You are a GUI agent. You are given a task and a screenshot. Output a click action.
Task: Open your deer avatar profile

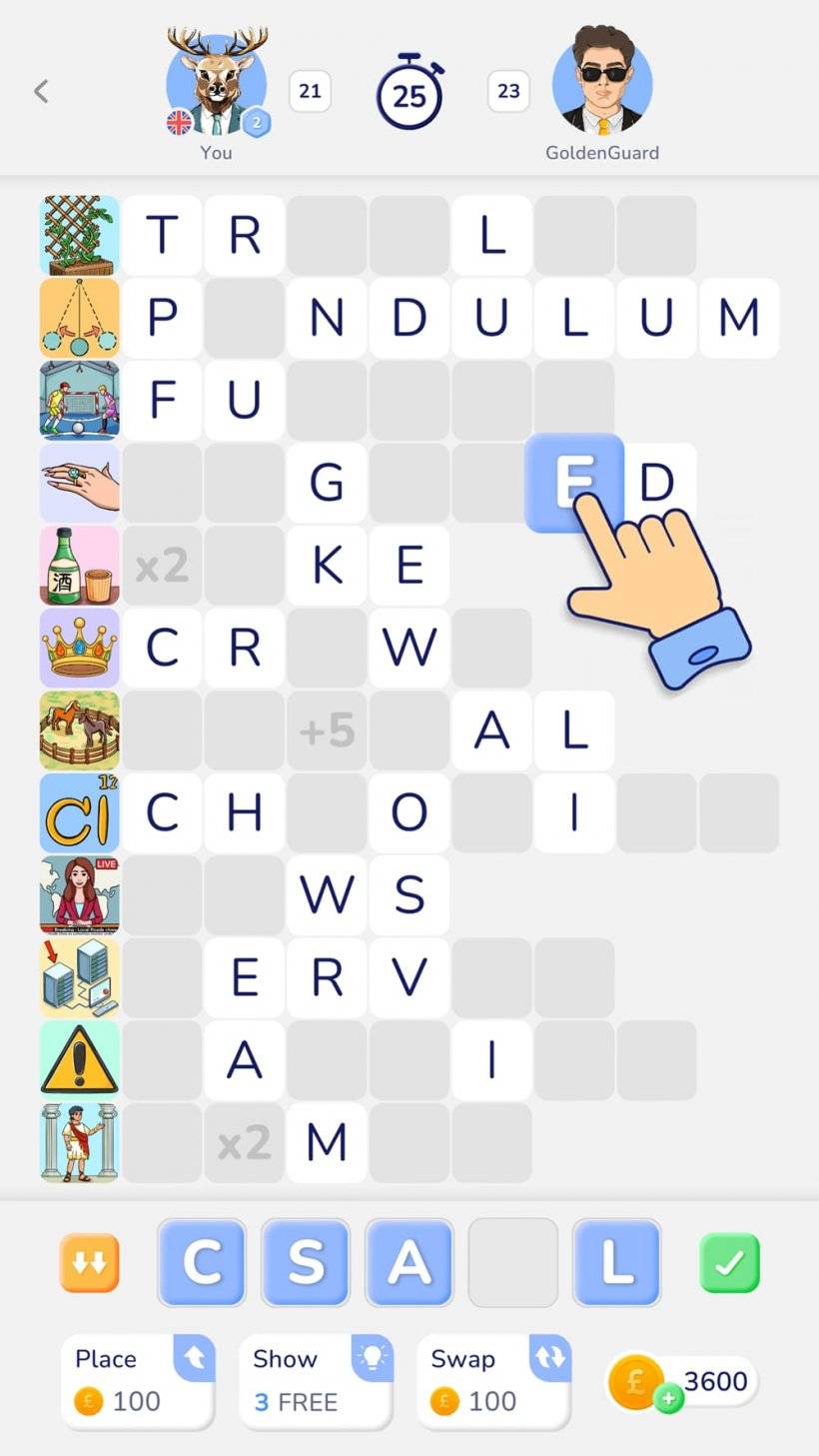216,82
